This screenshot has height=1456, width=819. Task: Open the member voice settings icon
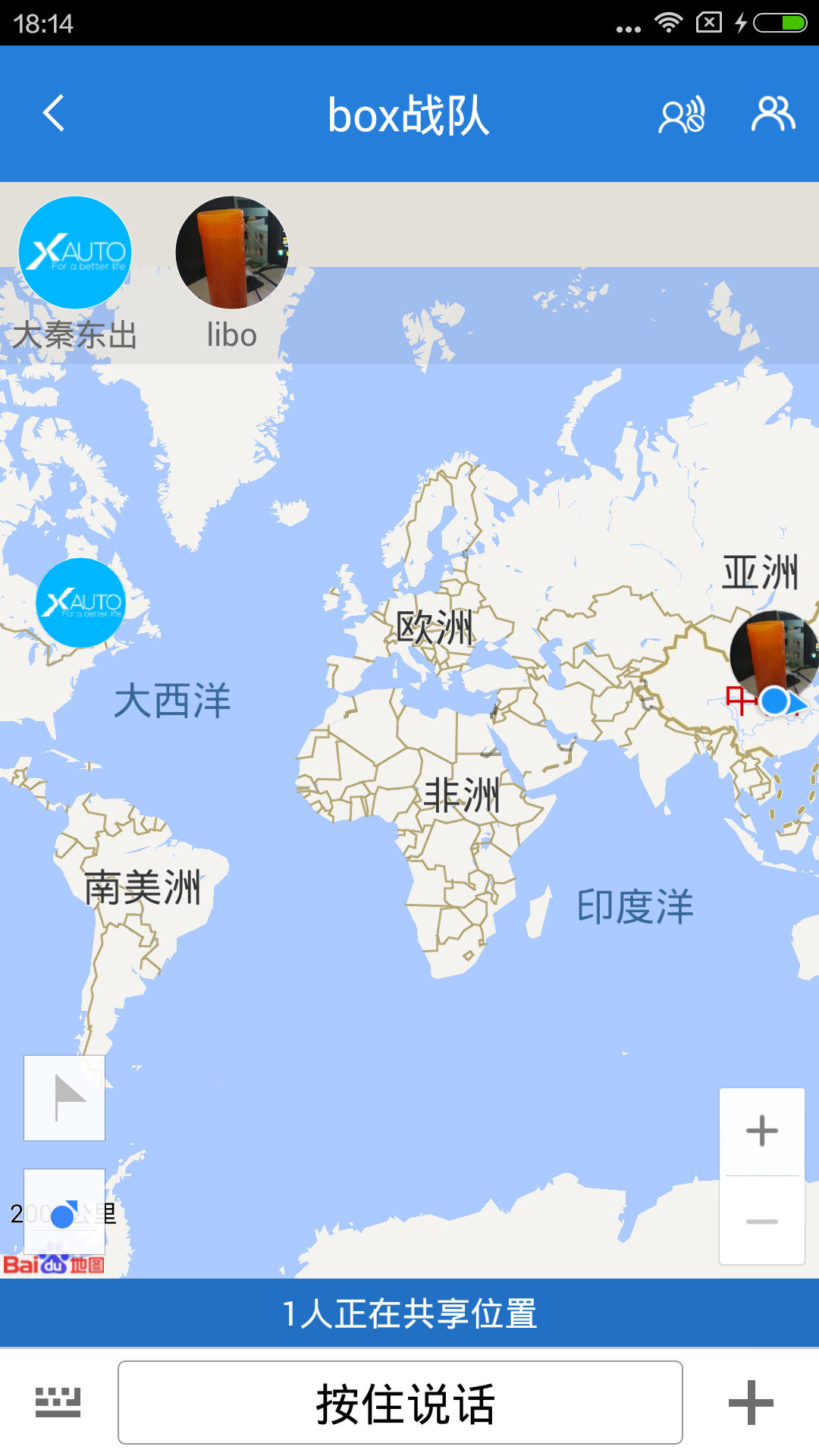coord(682,115)
